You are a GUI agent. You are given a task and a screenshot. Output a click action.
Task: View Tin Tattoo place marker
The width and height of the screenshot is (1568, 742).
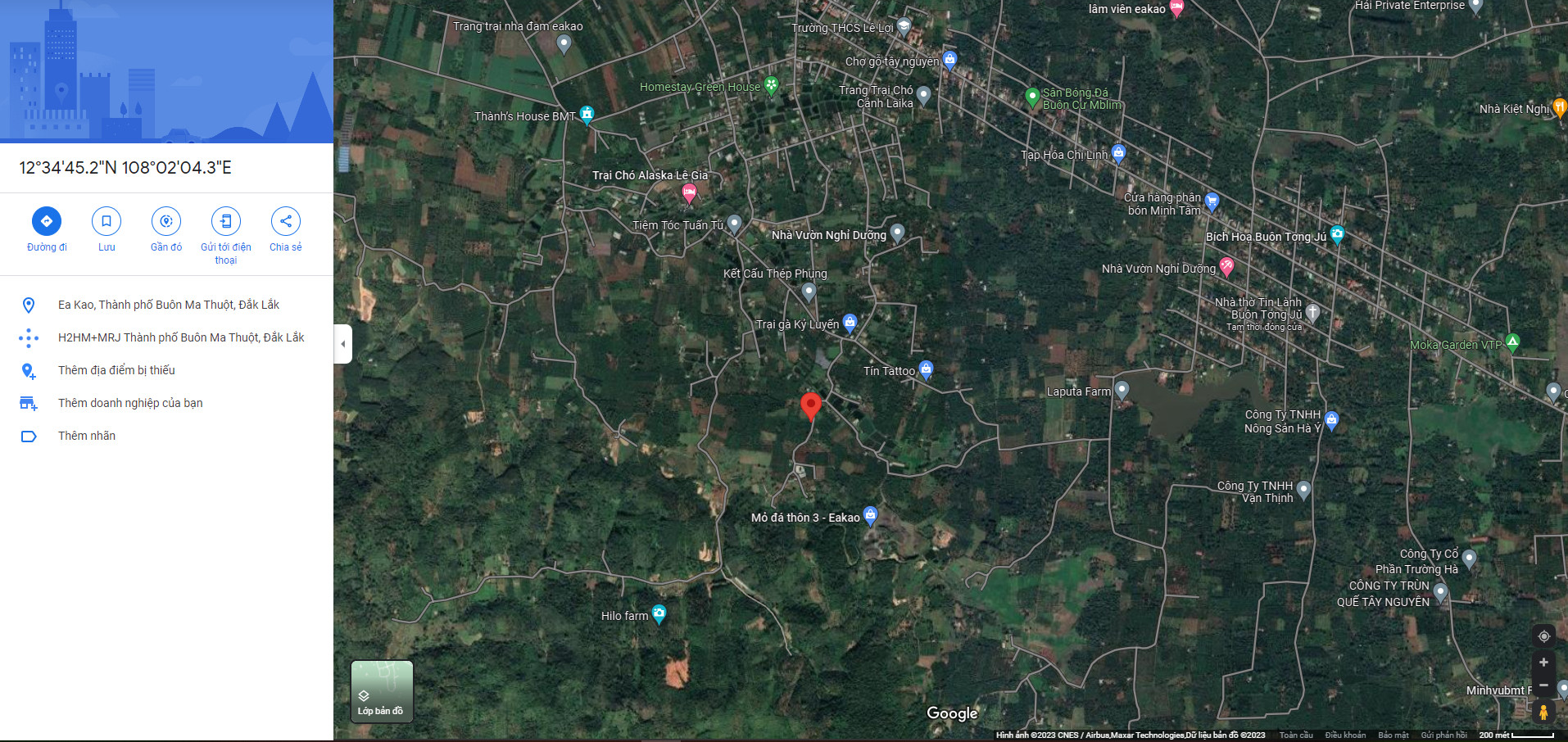click(x=926, y=369)
